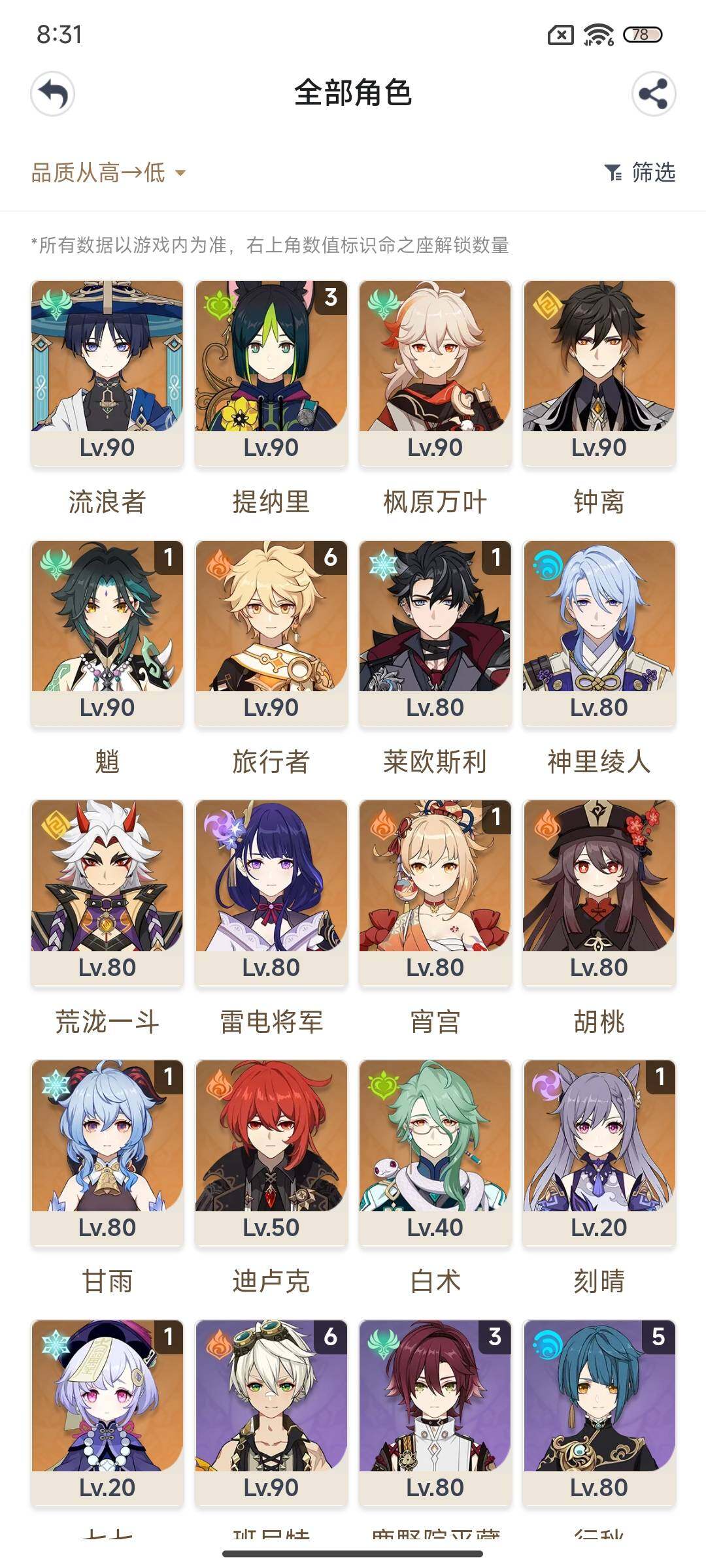View 枫原万叶 character details
The height and width of the screenshot is (1568, 706).
[435, 372]
